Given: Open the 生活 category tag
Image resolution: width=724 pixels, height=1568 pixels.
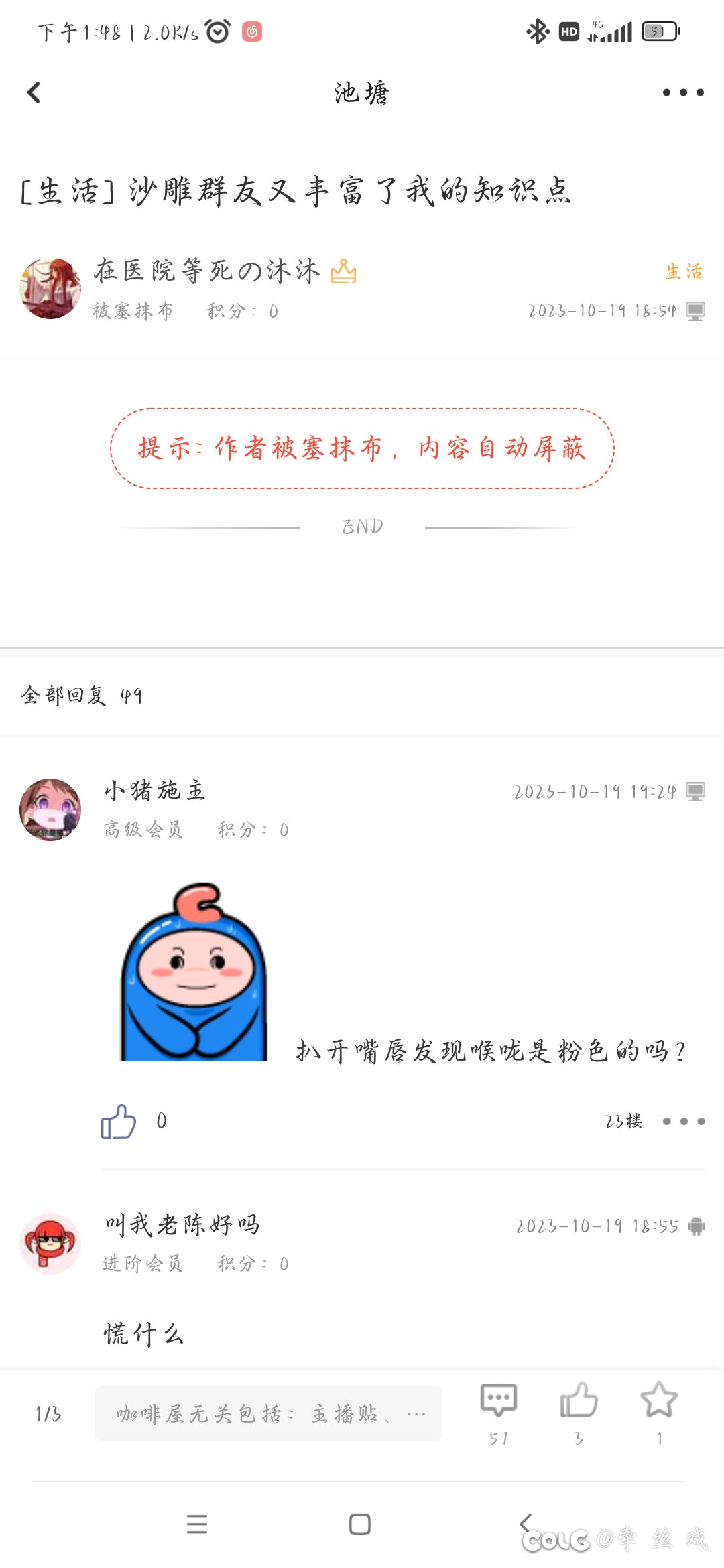Looking at the screenshot, I should pos(684,271).
